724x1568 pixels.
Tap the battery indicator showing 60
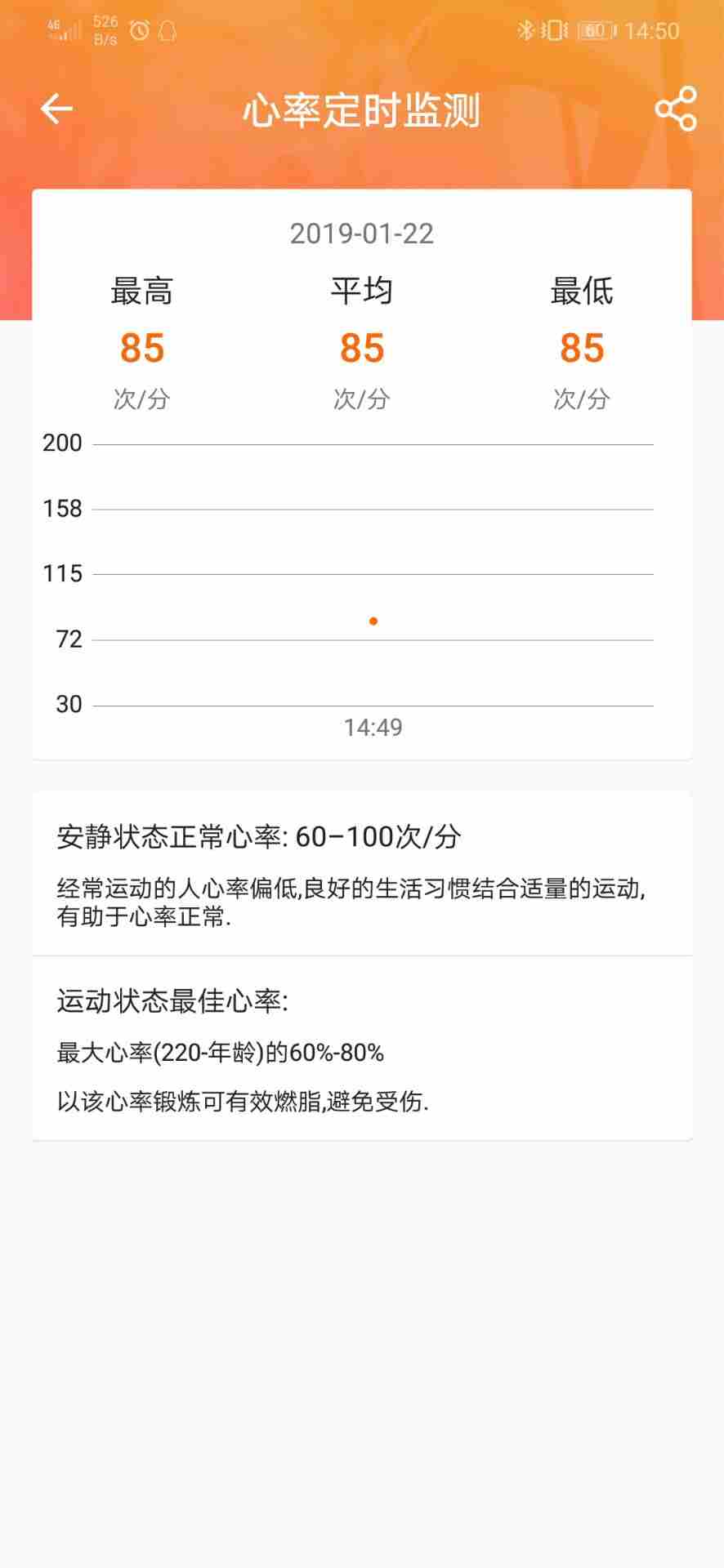tap(596, 30)
